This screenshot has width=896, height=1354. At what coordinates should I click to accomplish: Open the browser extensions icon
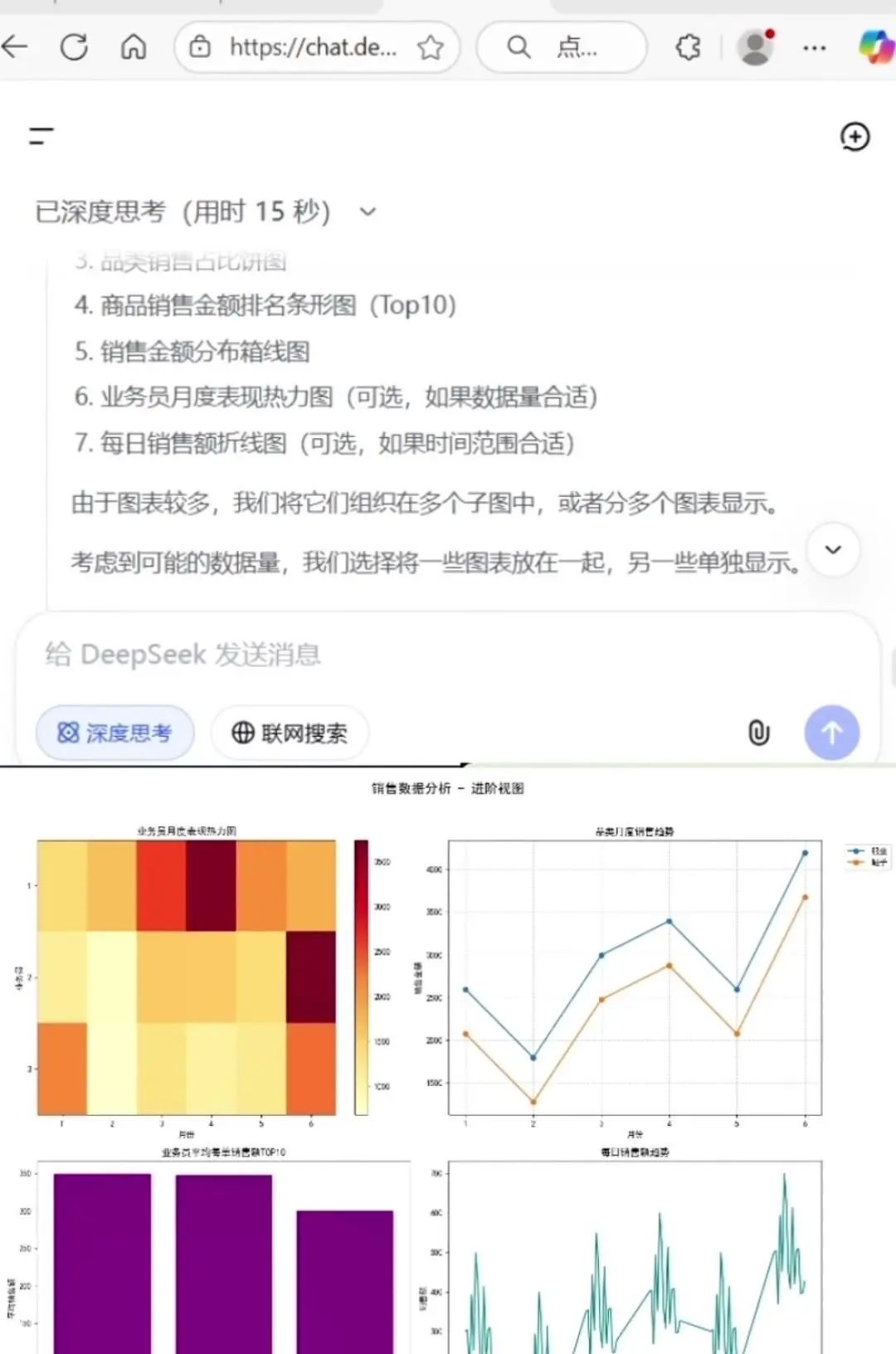[688, 47]
